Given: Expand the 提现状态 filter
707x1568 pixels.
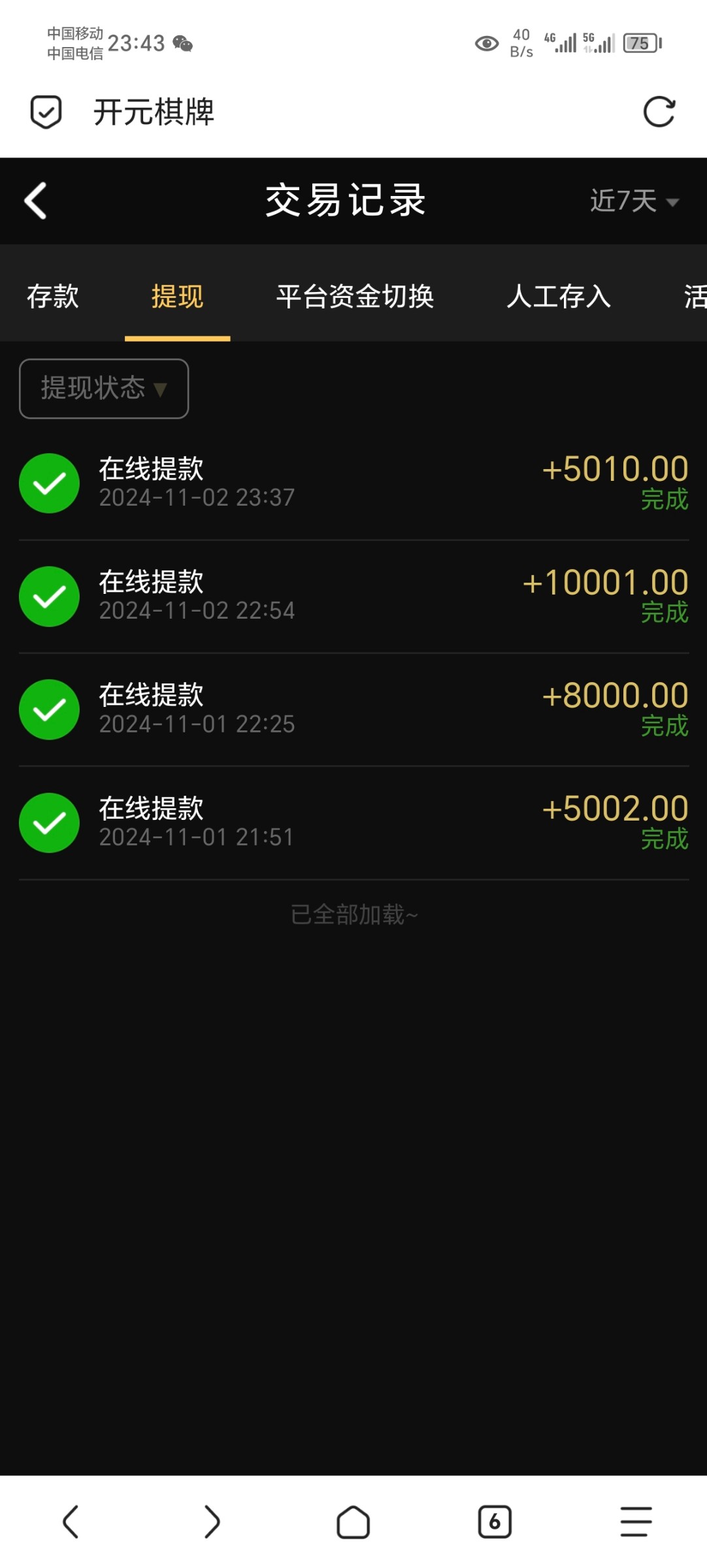Looking at the screenshot, I should point(104,389).
